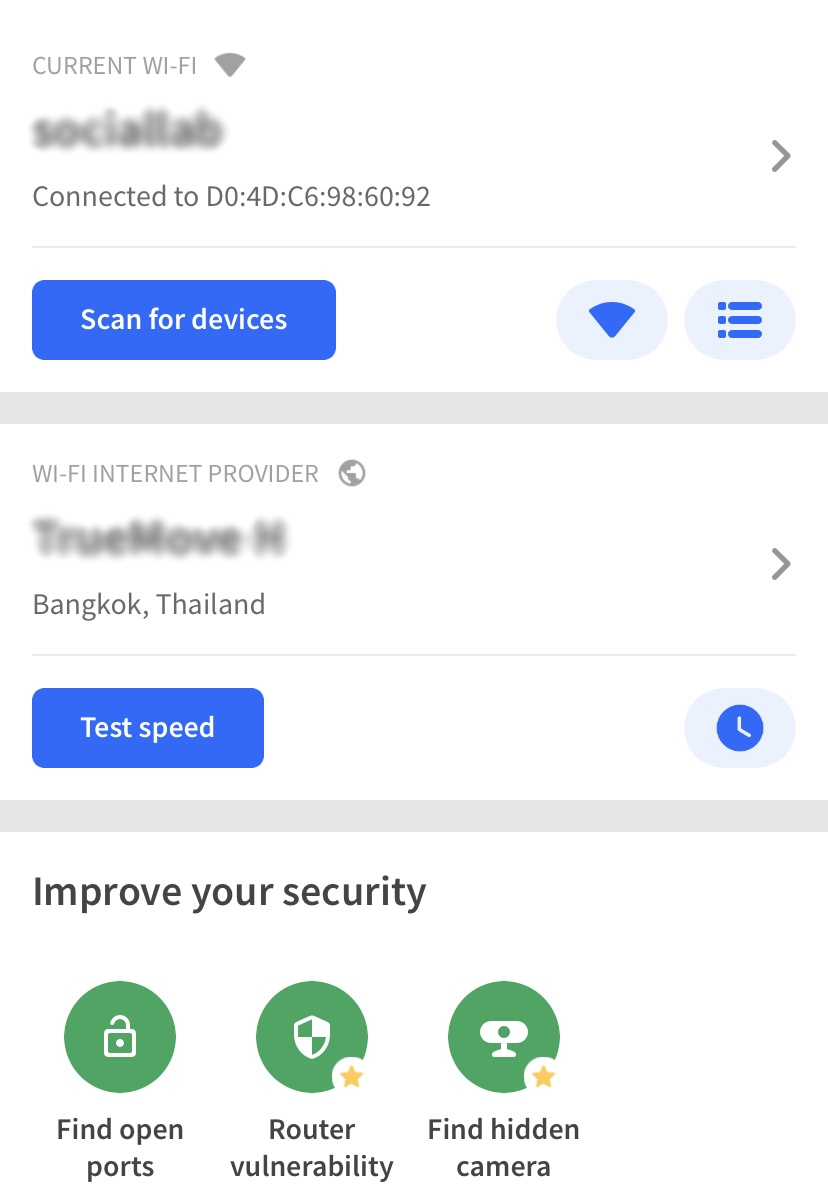Open Router vulnerability check

point(312,1038)
